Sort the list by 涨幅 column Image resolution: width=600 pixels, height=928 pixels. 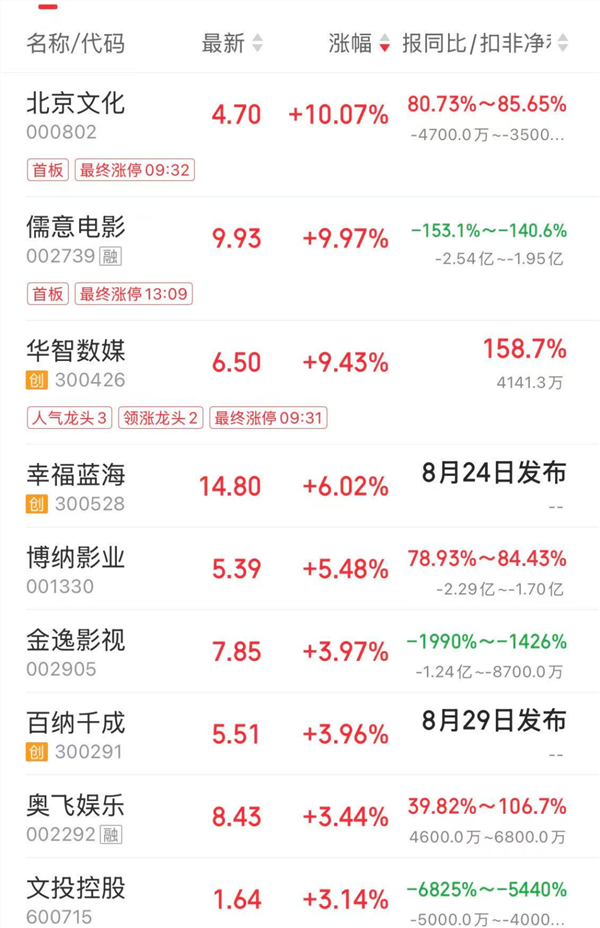359,43
